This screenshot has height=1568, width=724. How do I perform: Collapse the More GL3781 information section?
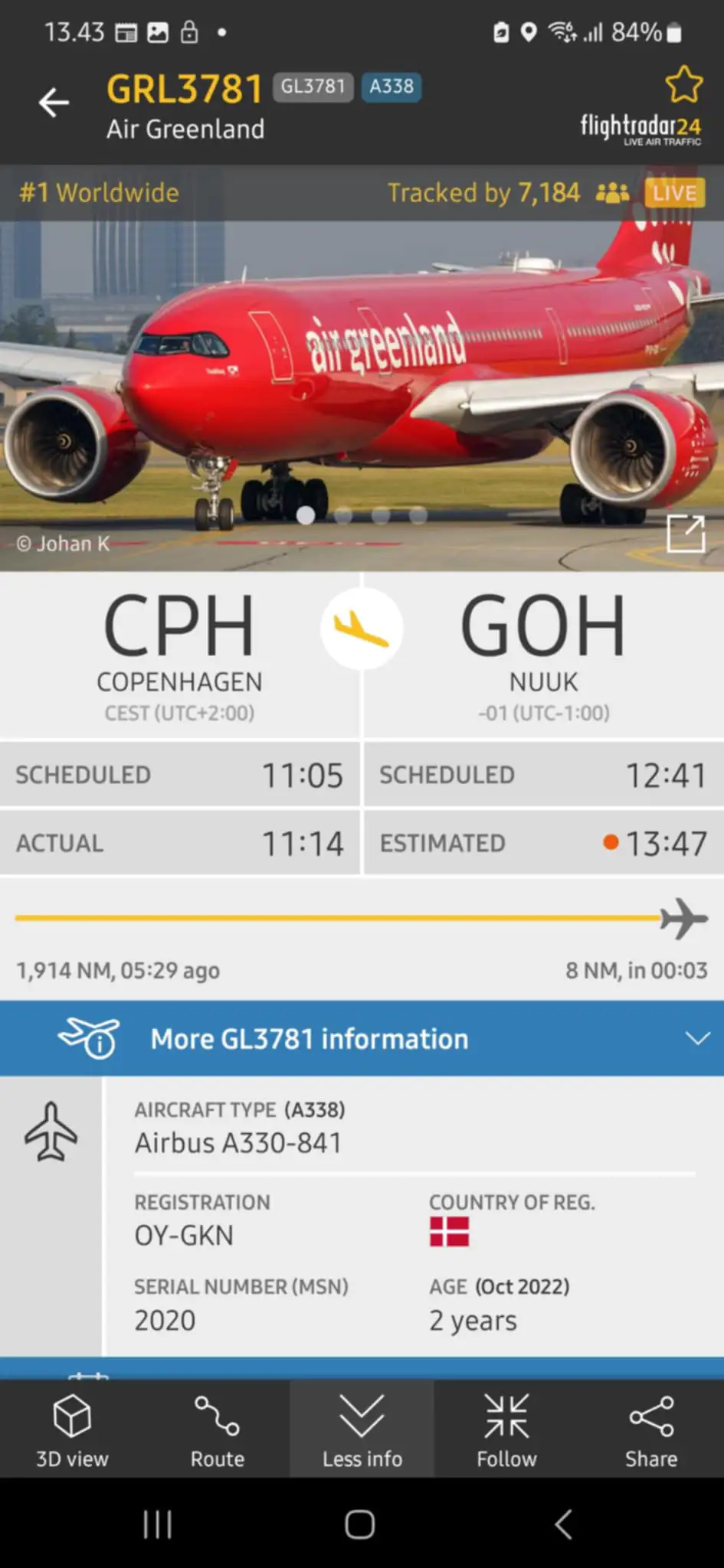pyautogui.click(x=697, y=1038)
